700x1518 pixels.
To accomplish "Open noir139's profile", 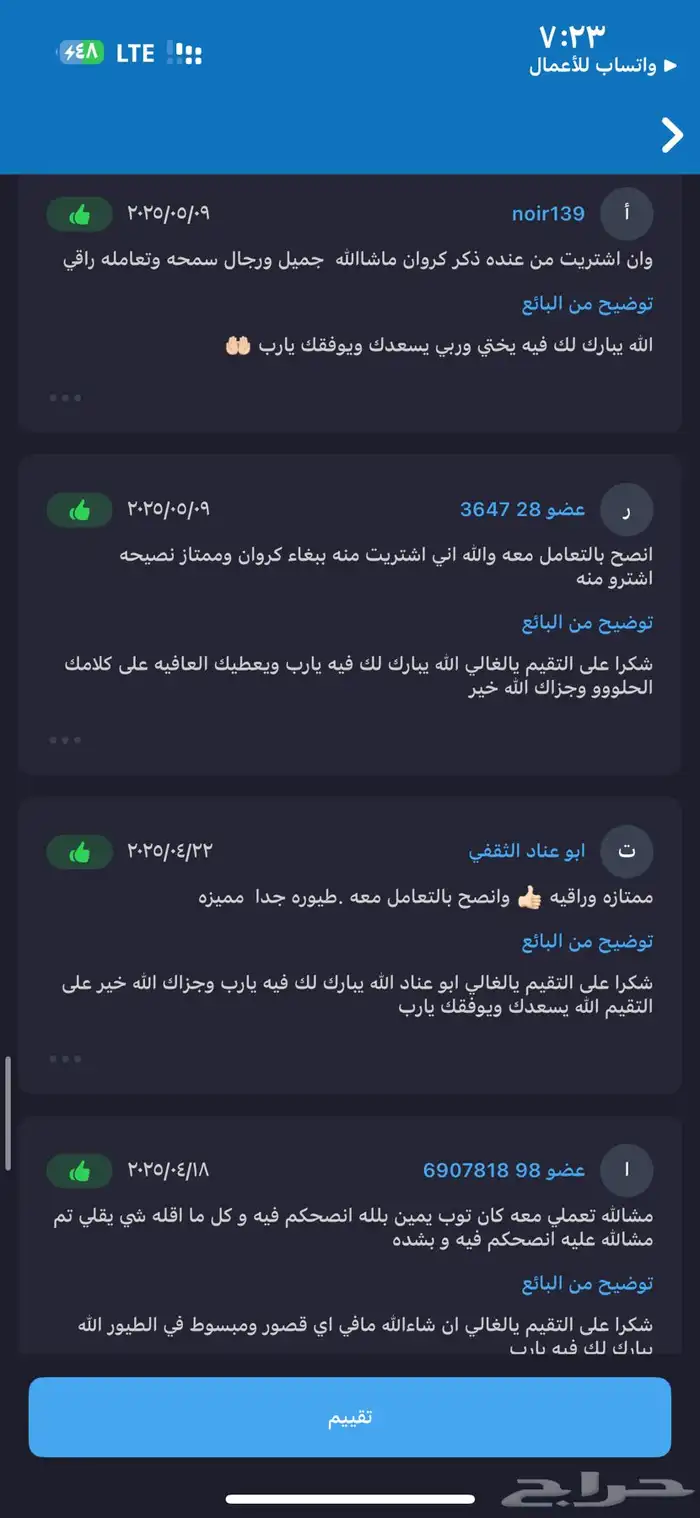I will tap(548, 213).
